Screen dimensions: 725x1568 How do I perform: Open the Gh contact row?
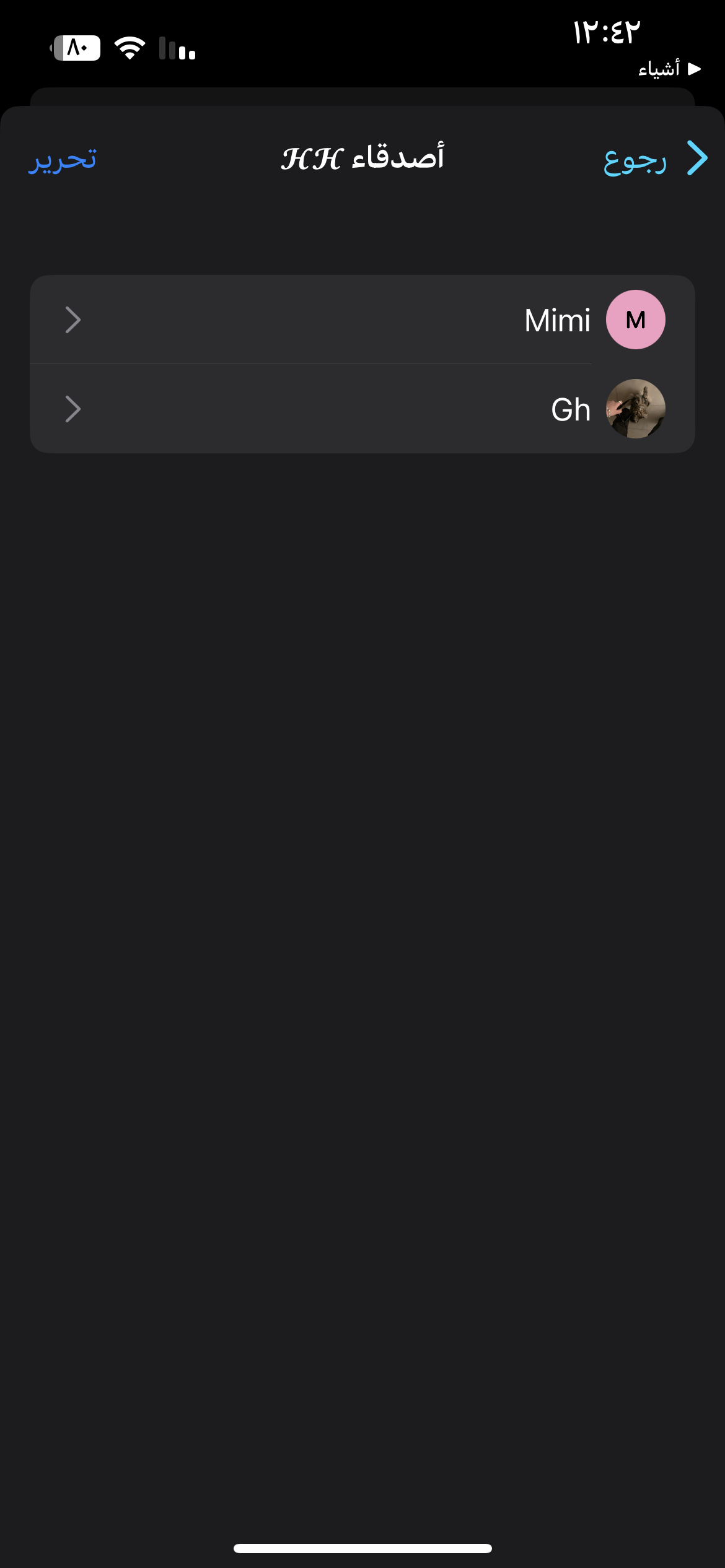tap(362, 409)
